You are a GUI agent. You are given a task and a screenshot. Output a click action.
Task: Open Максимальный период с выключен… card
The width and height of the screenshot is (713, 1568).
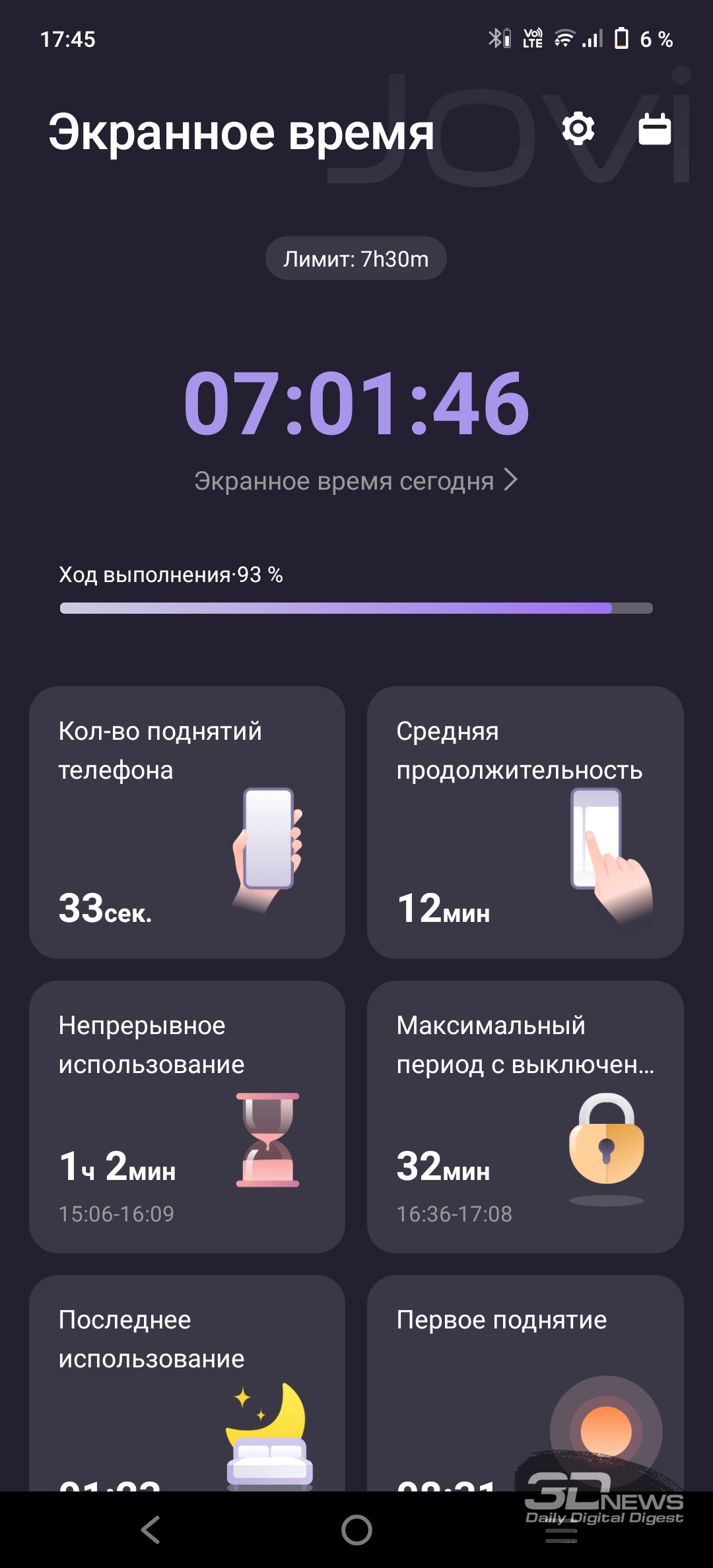click(526, 1117)
